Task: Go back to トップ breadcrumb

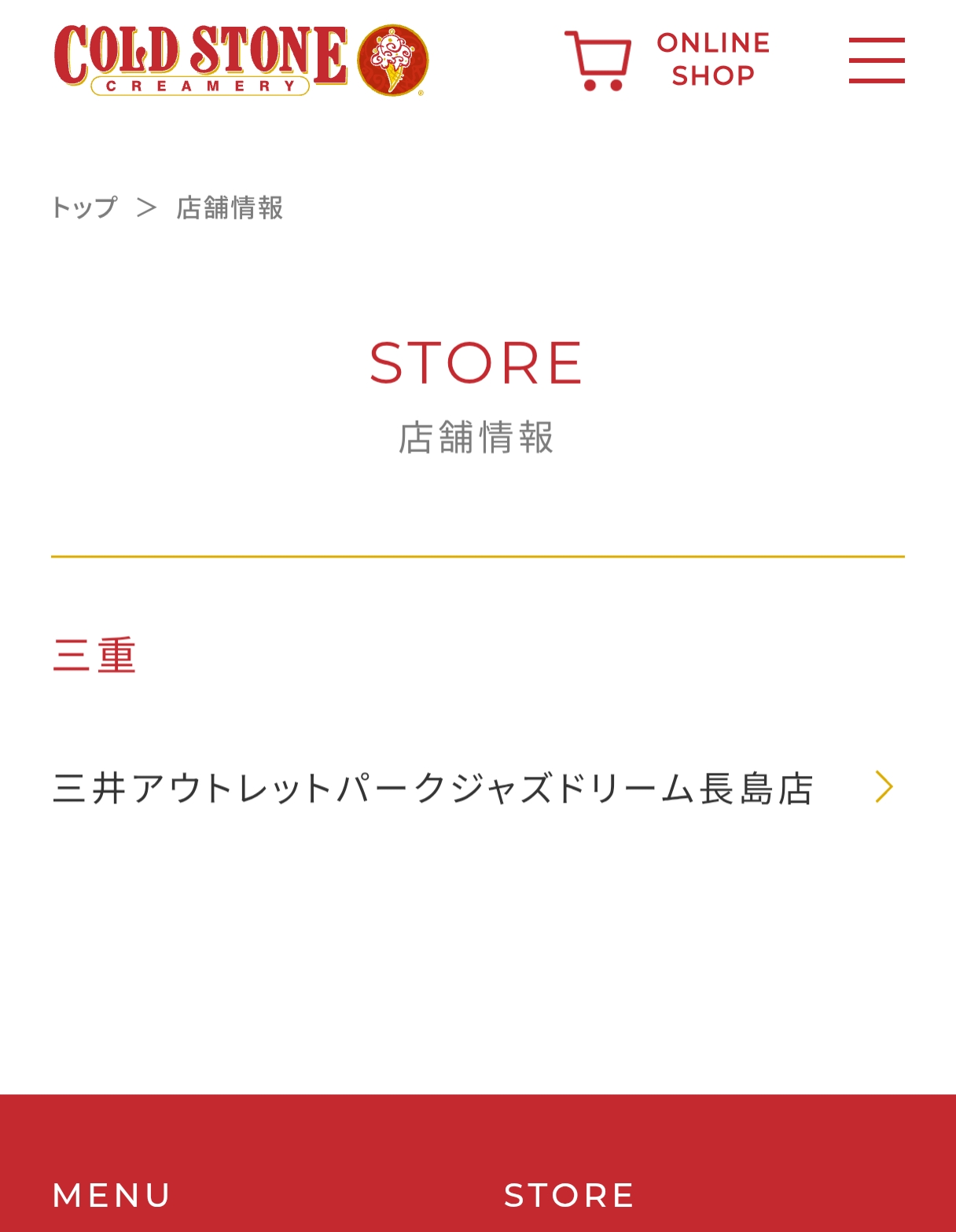Action: (85, 208)
